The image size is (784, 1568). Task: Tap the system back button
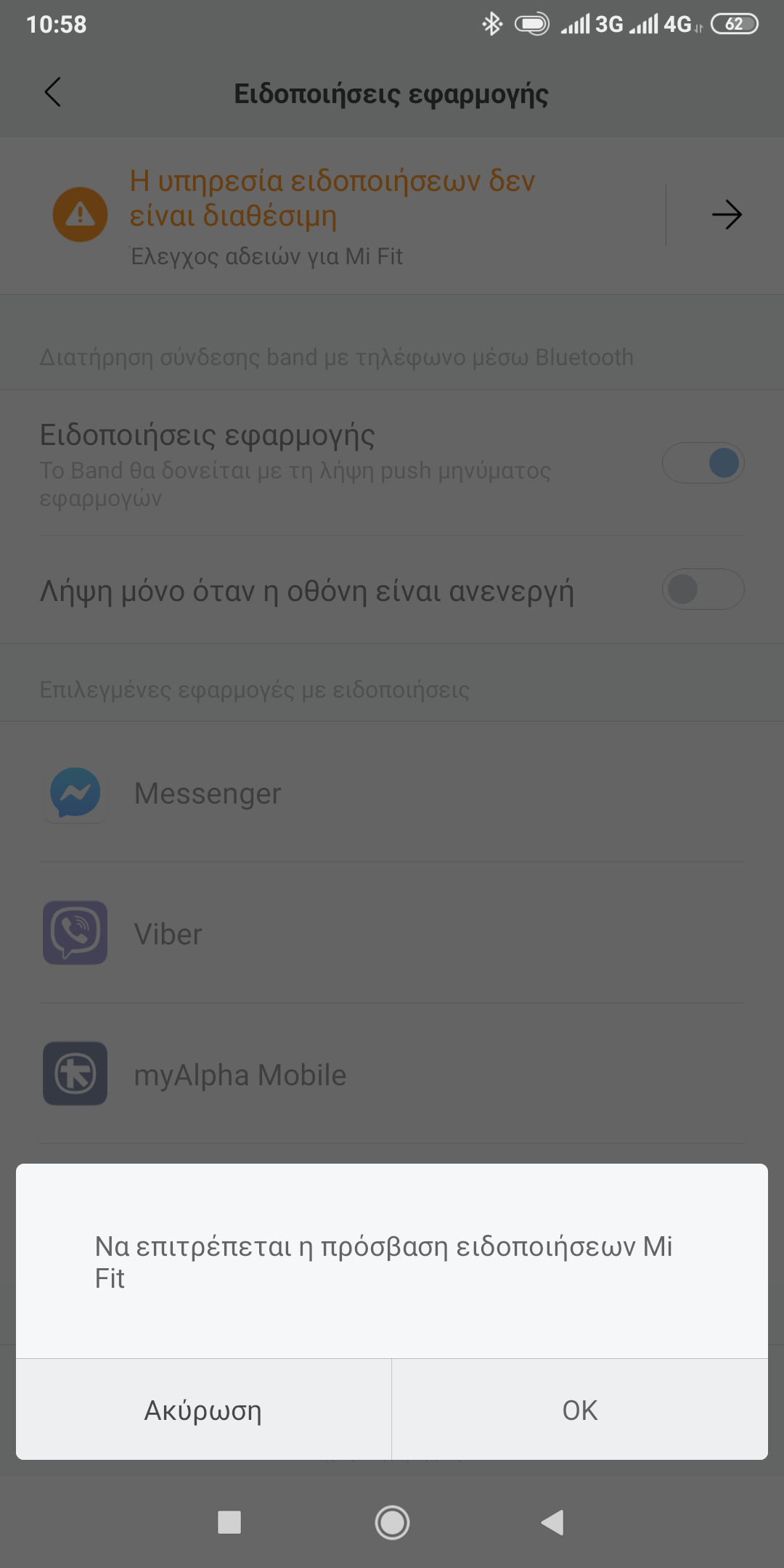pos(553,1522)
